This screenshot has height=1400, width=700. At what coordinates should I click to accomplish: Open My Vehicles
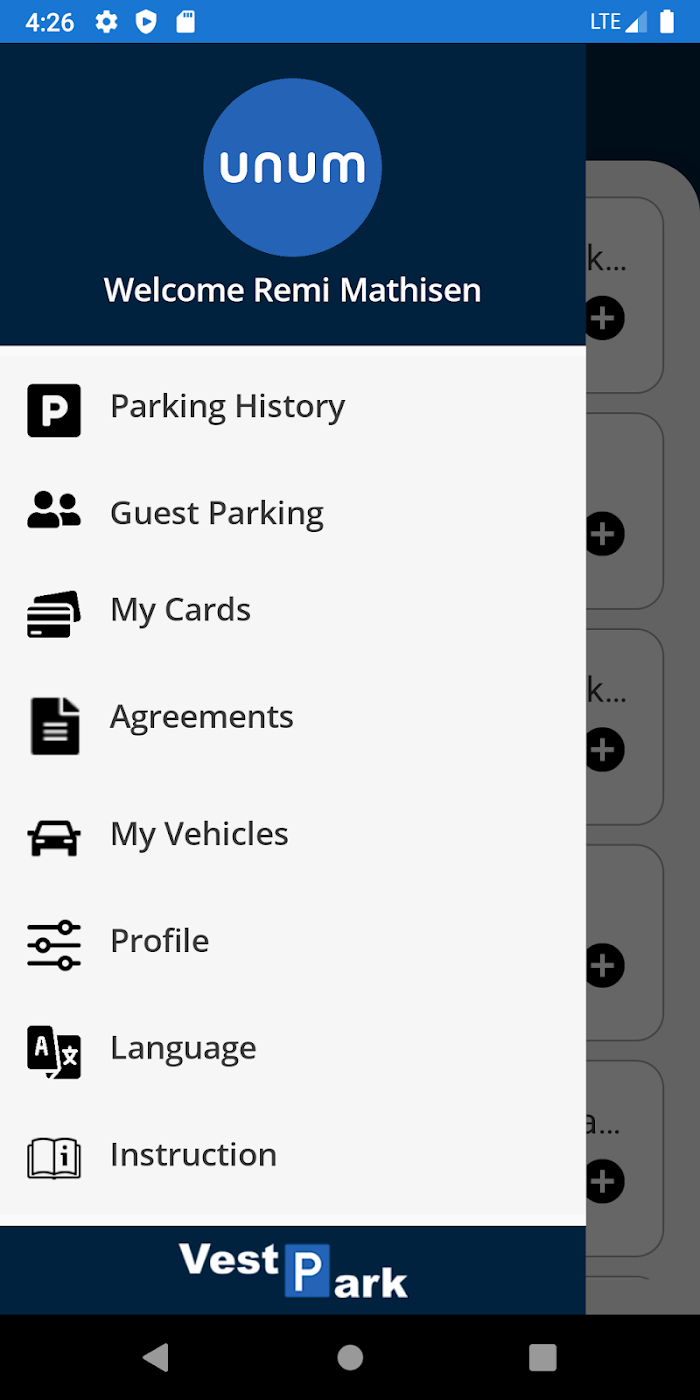[x=292, y=835]
